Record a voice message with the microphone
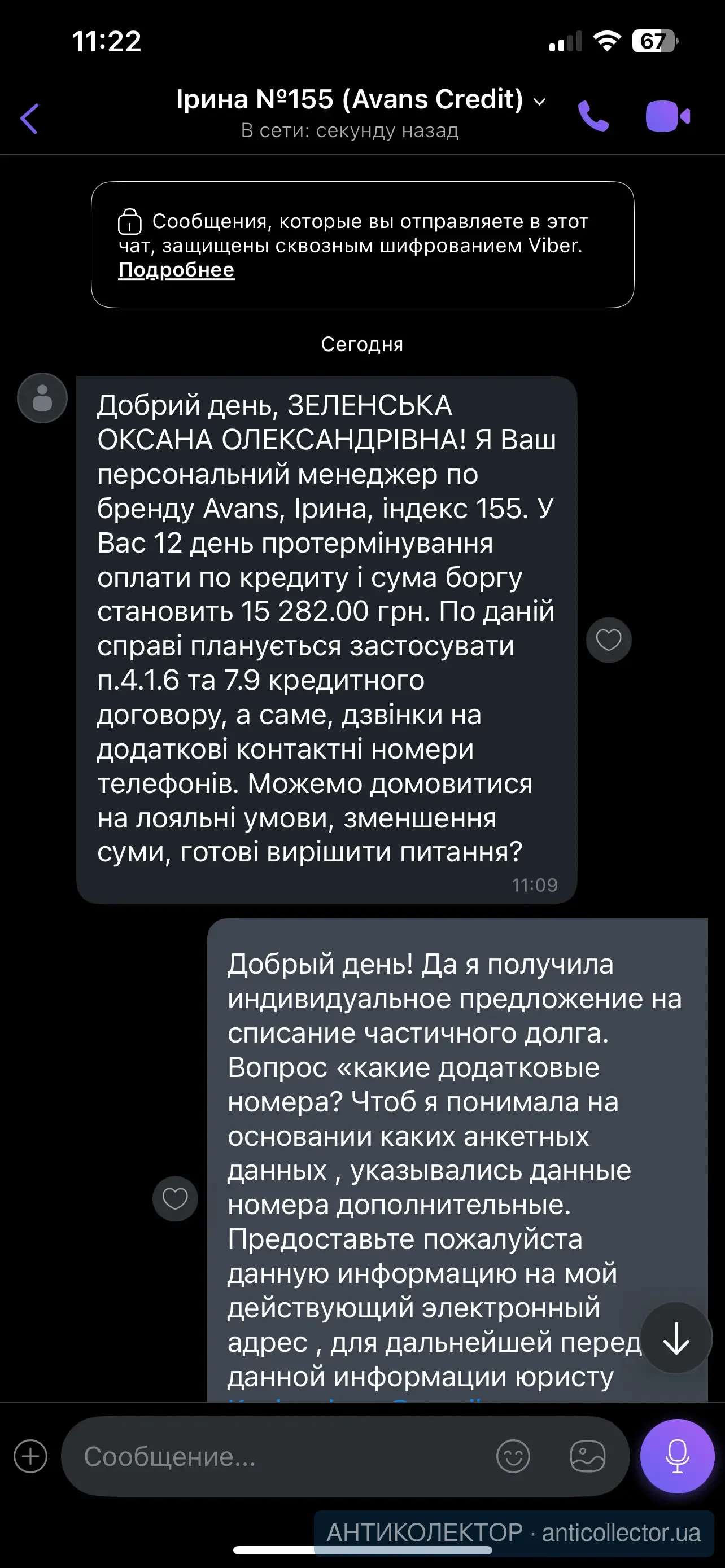Screen dimensions: 725x1568 click(x=677, y=1457)
